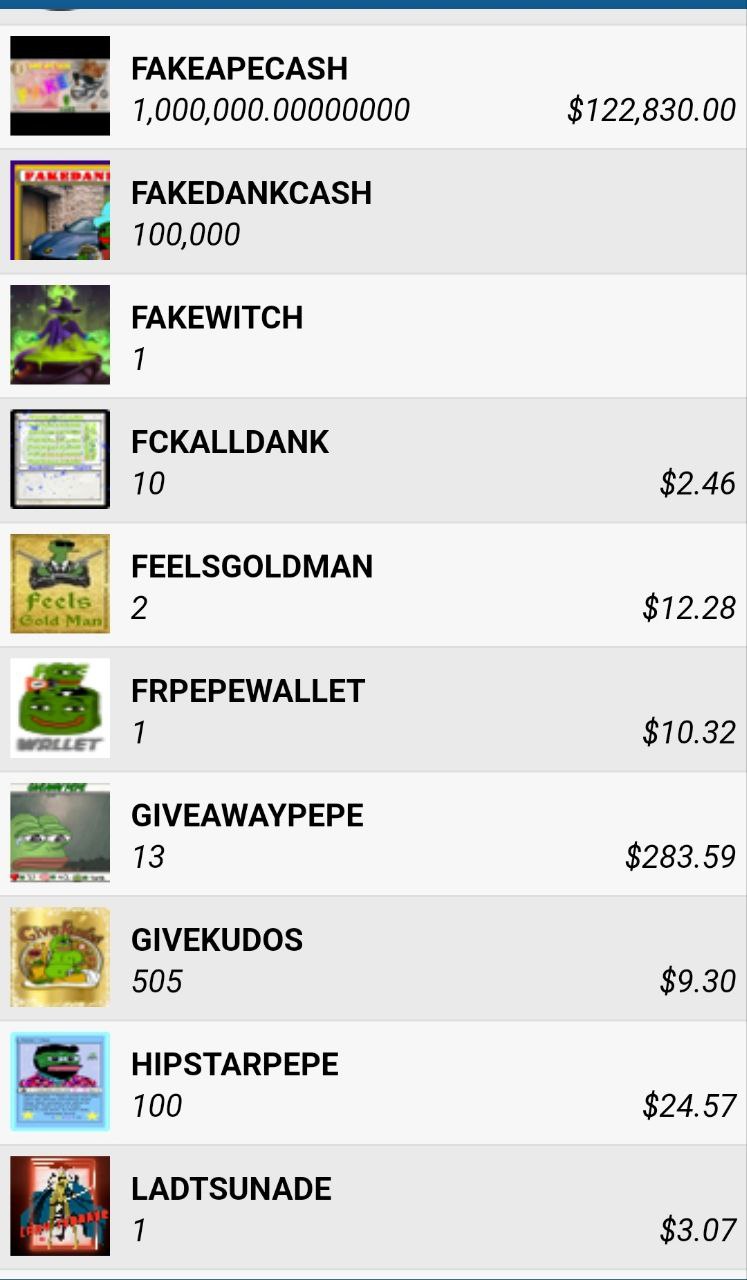The image size is (747, 1280).
Task: Open the FCKALLDANK row
Action: [x=373, y=460]
